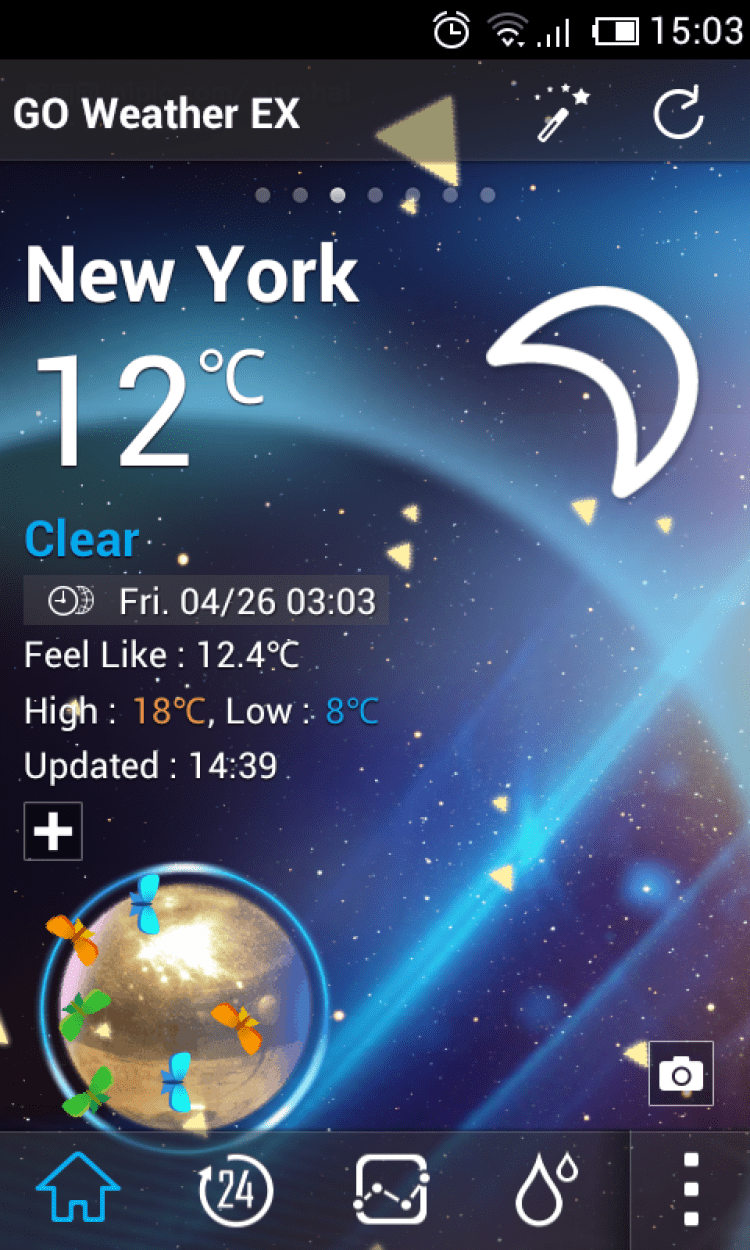This screenshot has height=1250, width=750.
Task: Switch to the temperature trend graph tab
Action: (392, 1190)
